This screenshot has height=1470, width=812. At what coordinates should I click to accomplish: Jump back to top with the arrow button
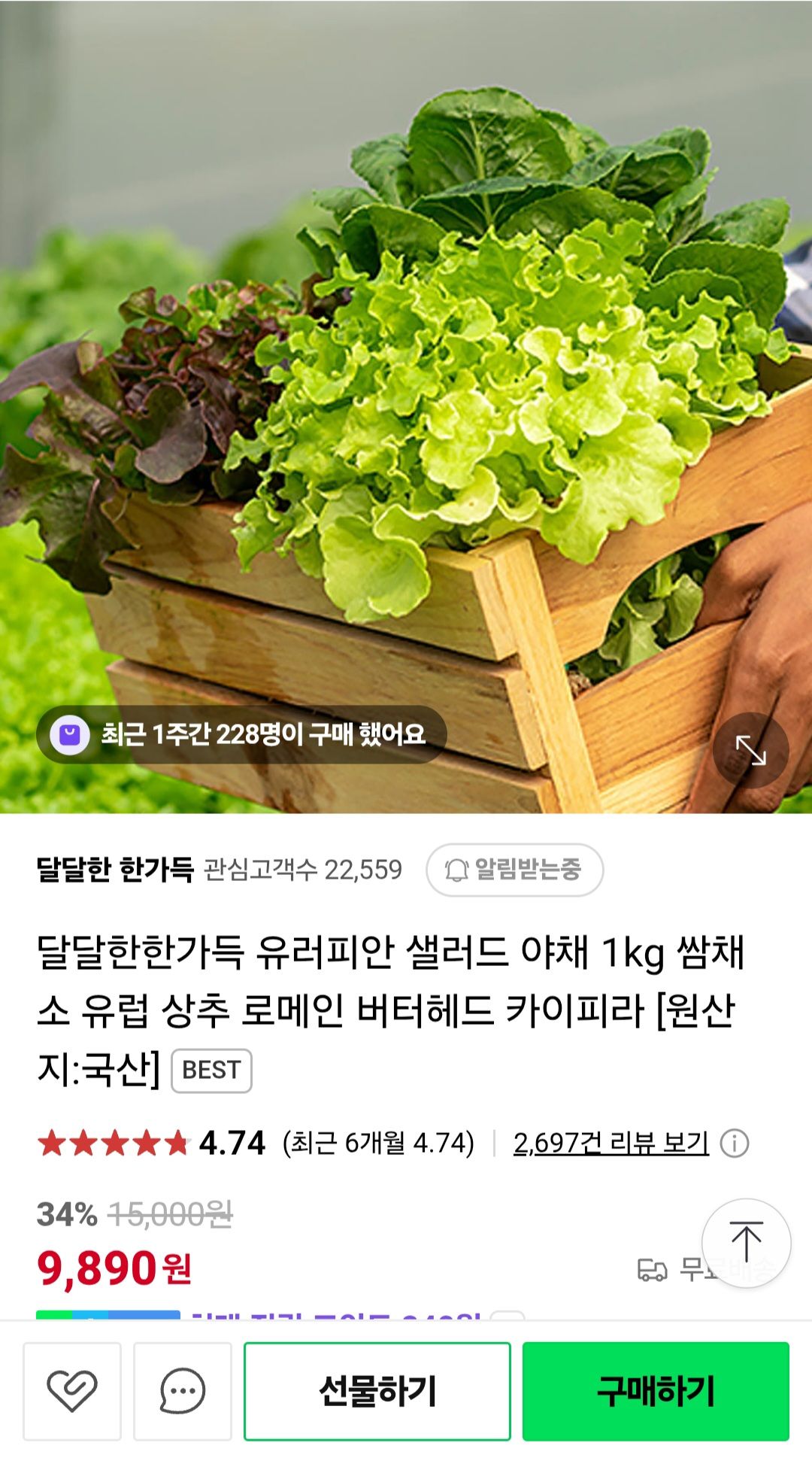tap(746, 1243)
